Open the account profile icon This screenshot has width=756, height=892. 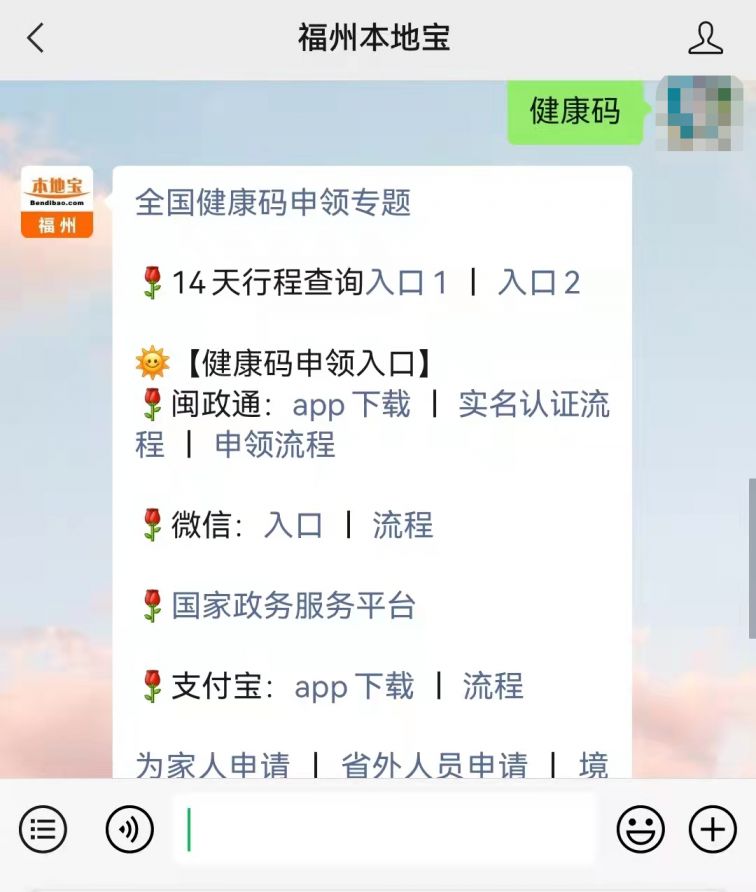[x=705, y=39]
